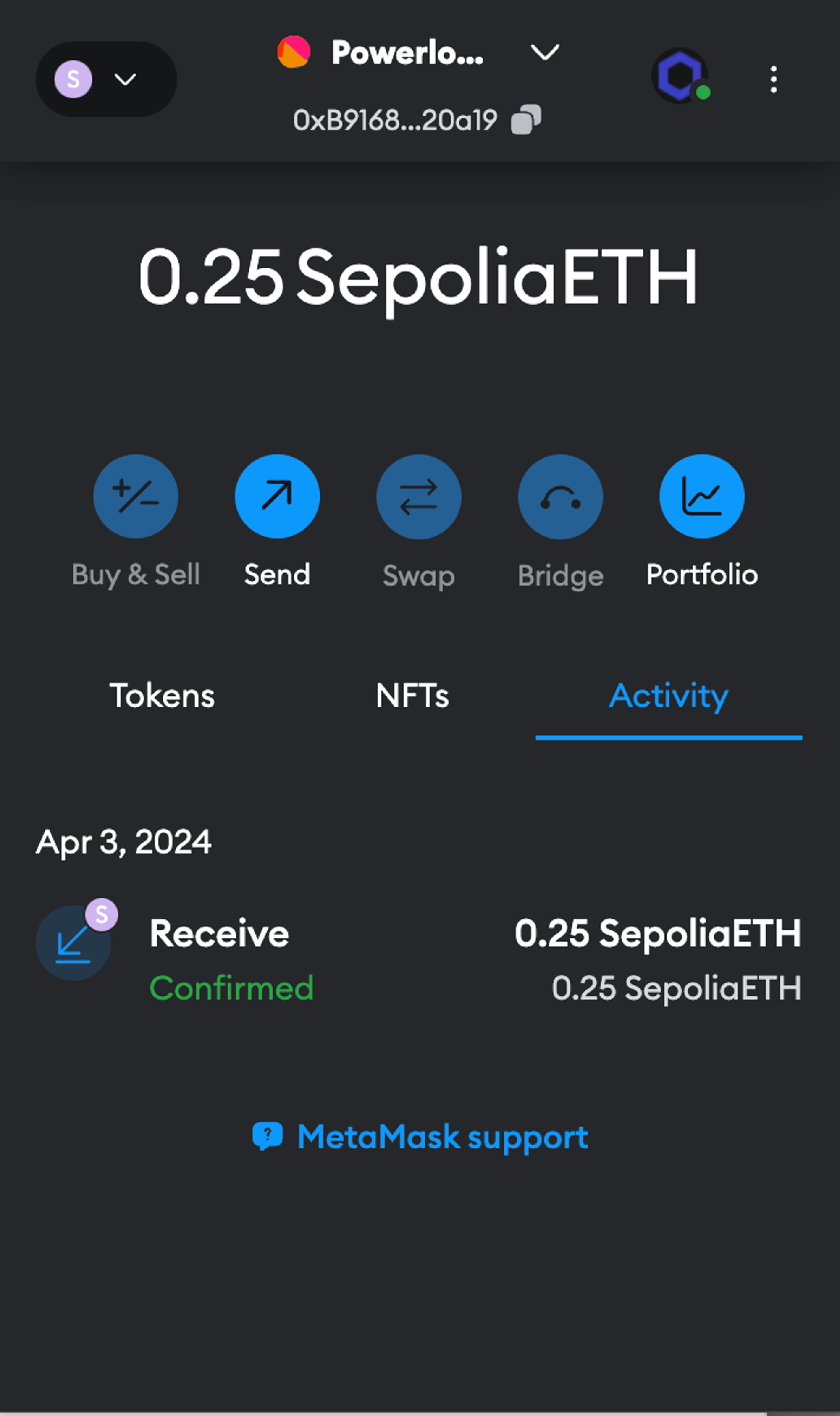Send SepoliaETH from this account
840x1416 pixels.
pos(277,497)
